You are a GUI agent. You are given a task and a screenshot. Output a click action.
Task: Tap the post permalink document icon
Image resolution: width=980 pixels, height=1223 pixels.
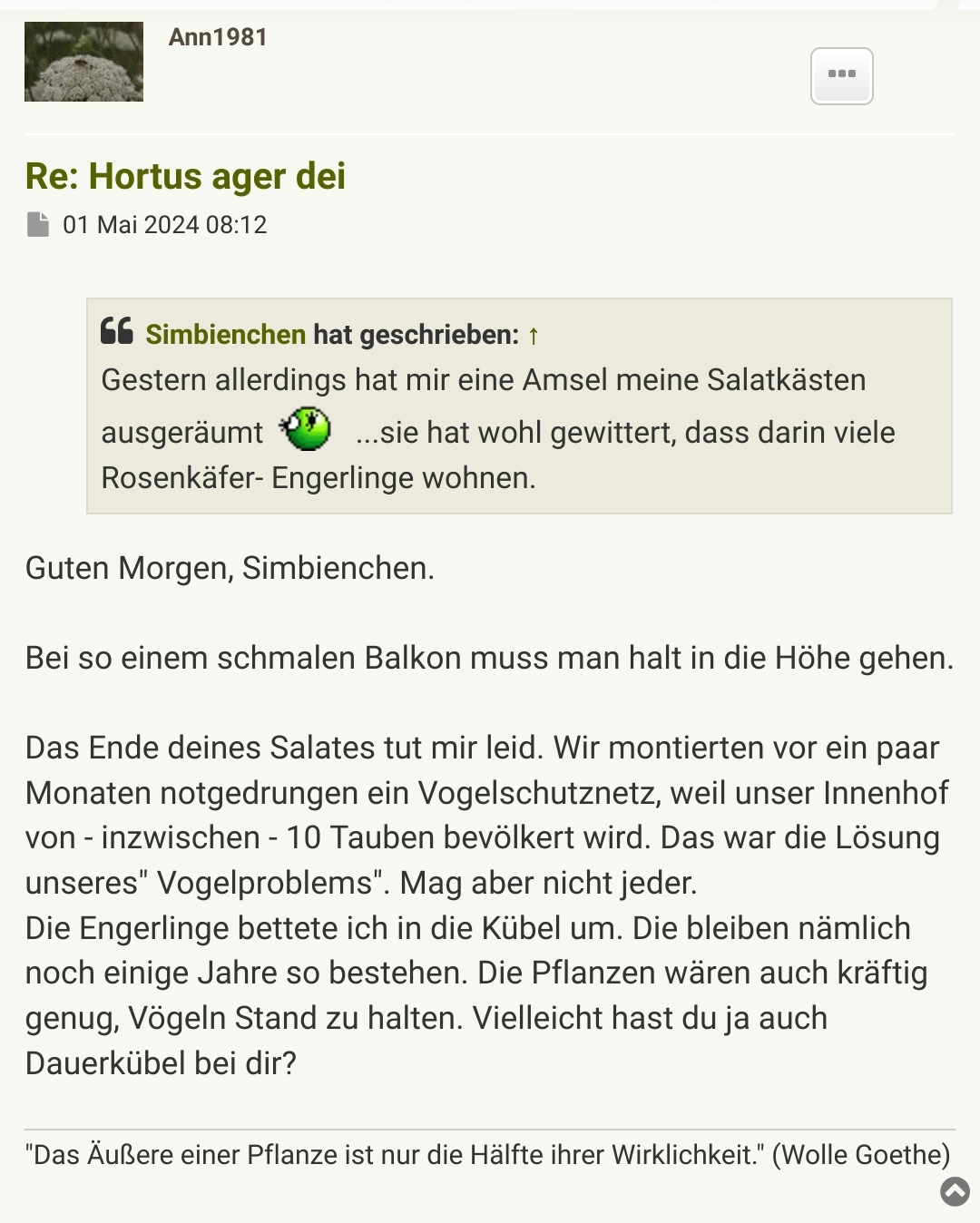[x=38, y=224]
